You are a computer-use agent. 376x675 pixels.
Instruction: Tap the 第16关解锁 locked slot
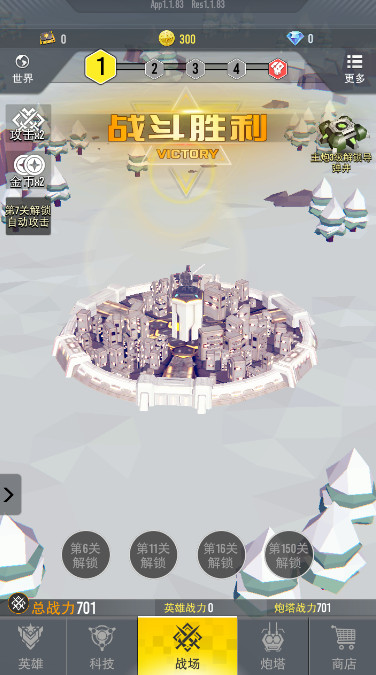(x=221, y=554)
